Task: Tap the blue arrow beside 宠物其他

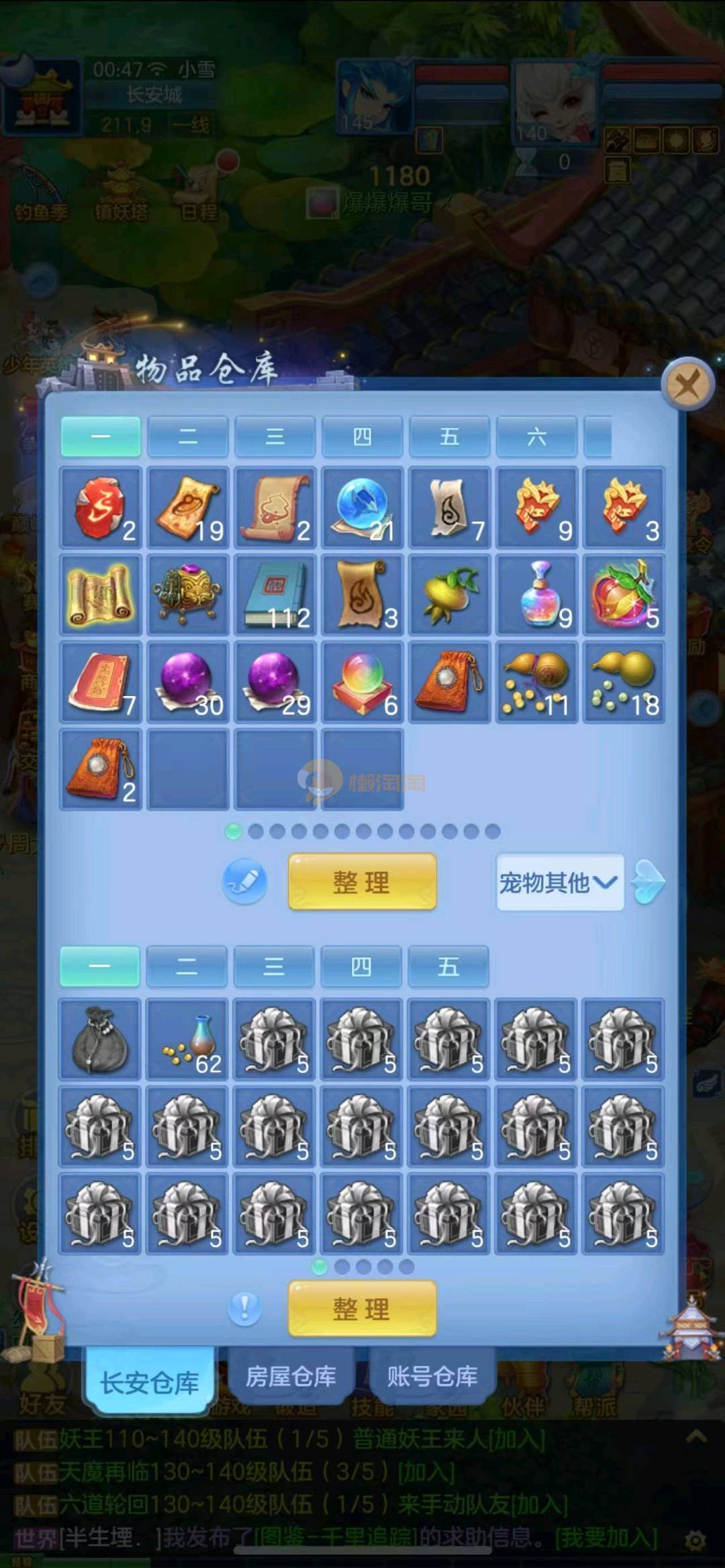Action: (x=649, y=882)
